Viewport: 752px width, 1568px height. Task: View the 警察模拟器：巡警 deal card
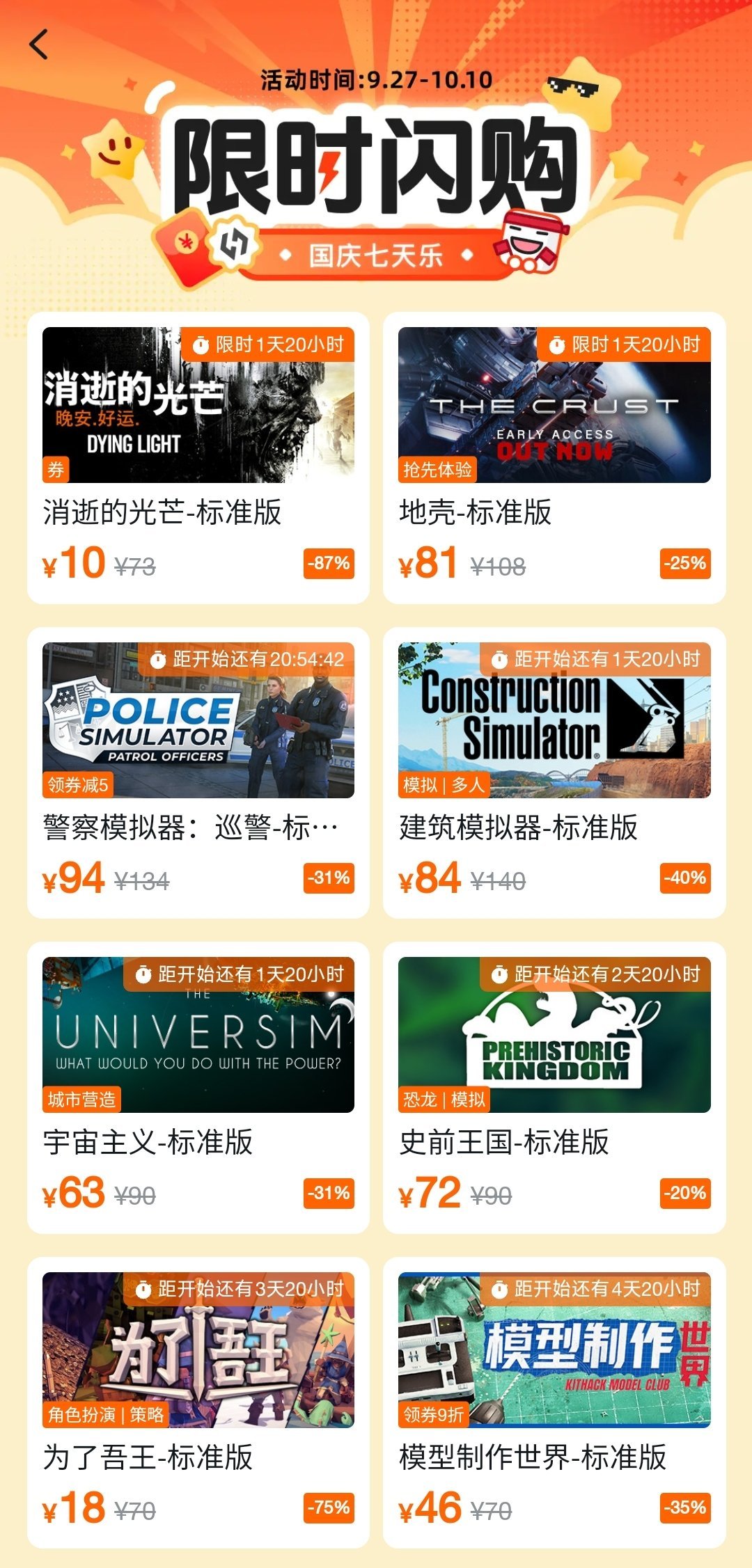(198, 773)
